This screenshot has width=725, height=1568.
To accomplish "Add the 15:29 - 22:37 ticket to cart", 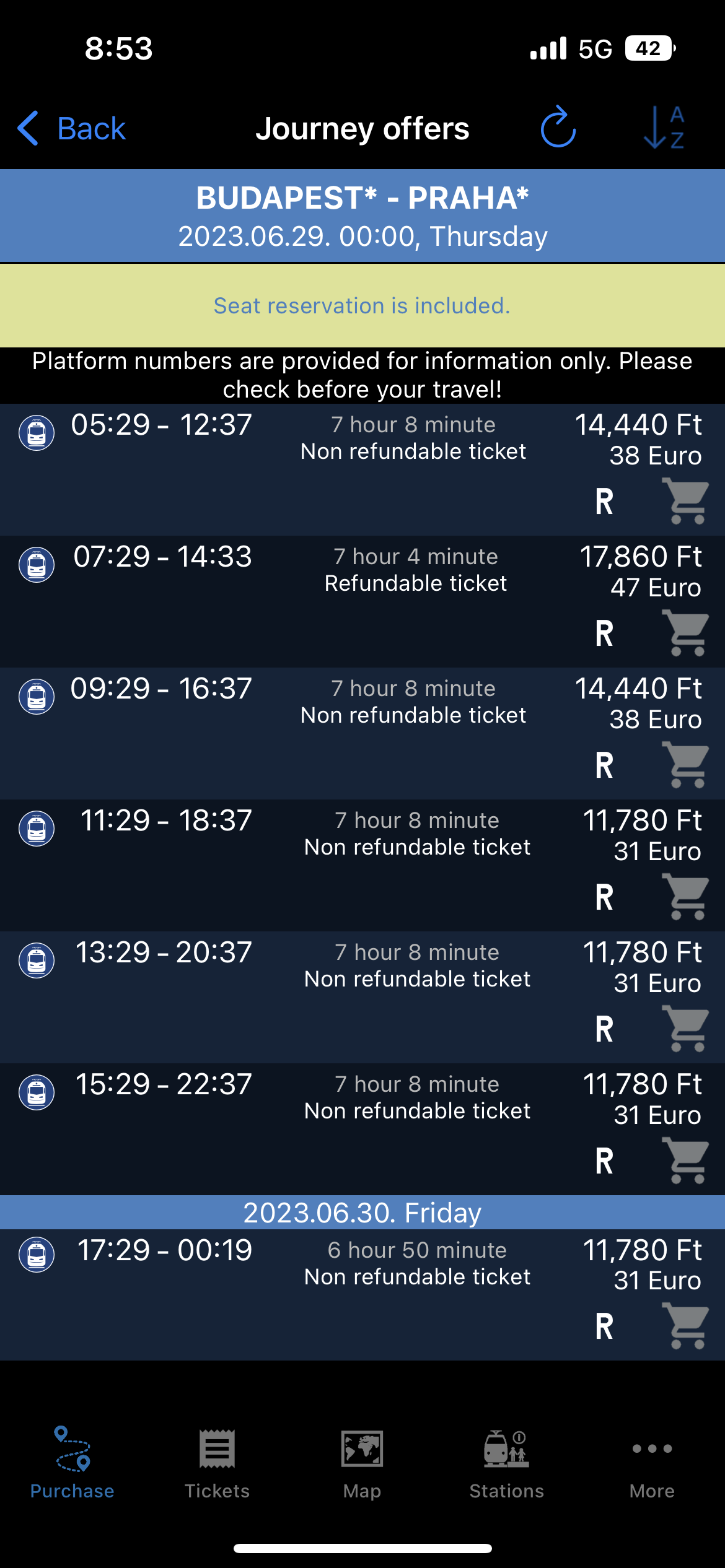I will [x=685, y=1160].
